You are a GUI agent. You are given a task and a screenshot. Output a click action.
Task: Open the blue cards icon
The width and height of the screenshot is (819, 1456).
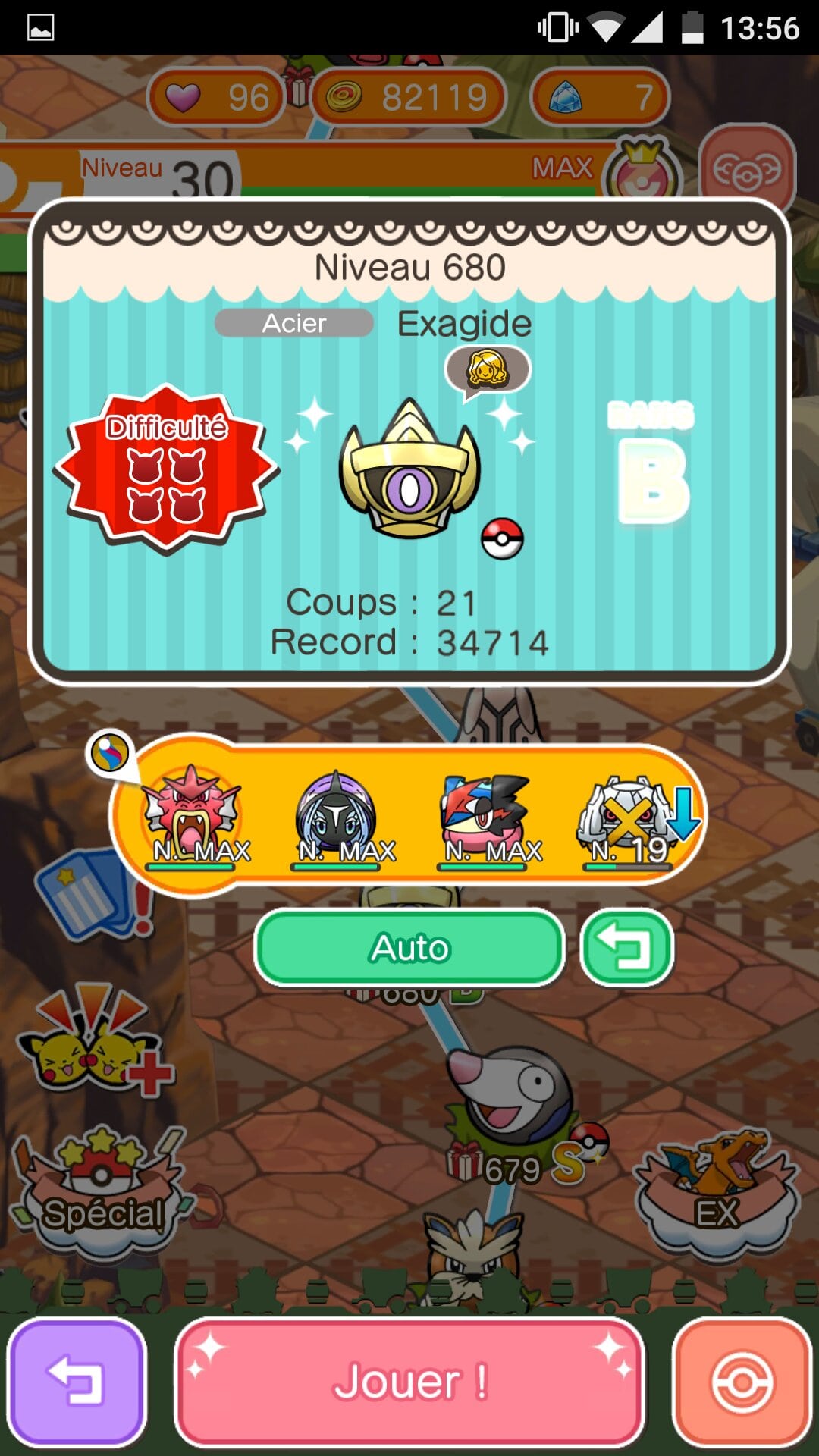pos(87,895)
